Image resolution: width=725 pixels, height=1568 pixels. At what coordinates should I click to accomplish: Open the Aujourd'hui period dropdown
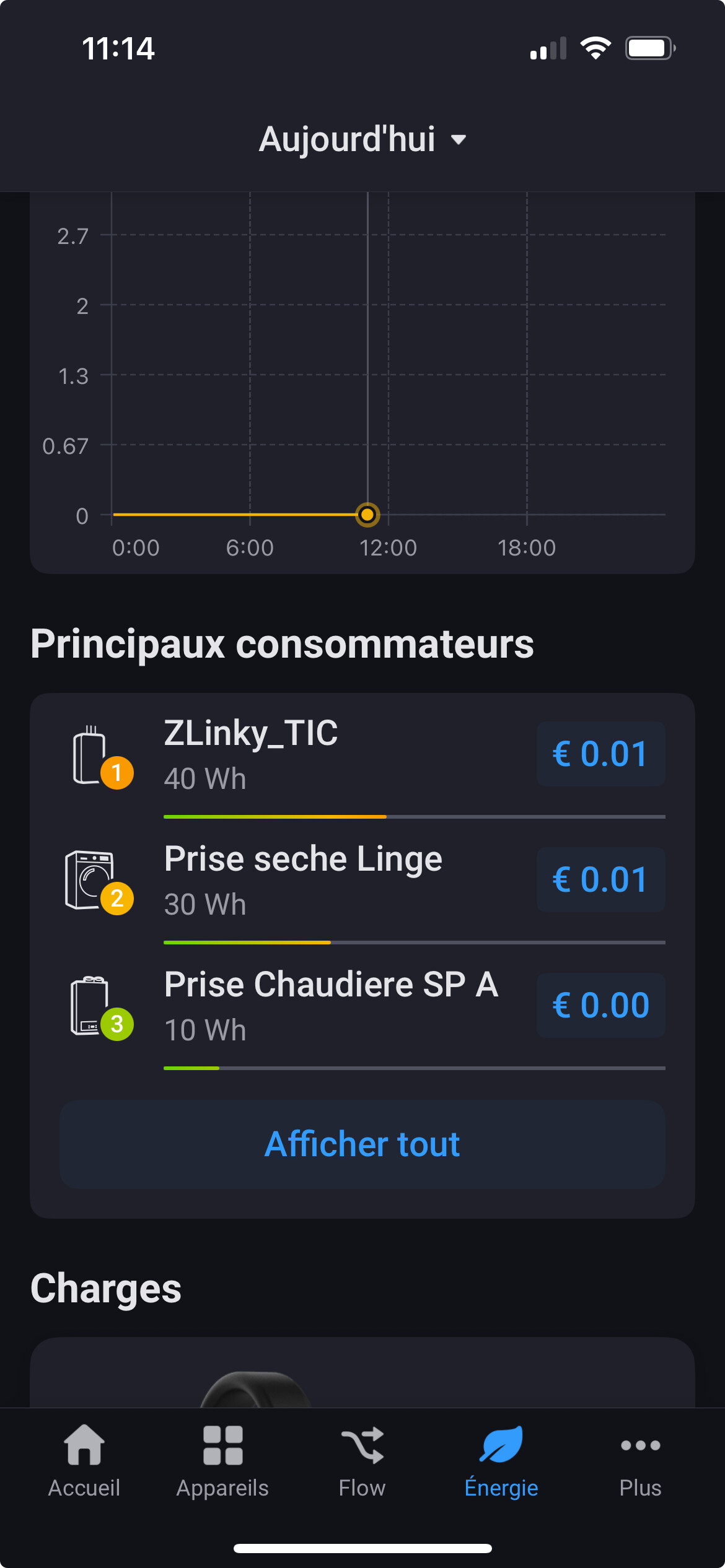362,139
